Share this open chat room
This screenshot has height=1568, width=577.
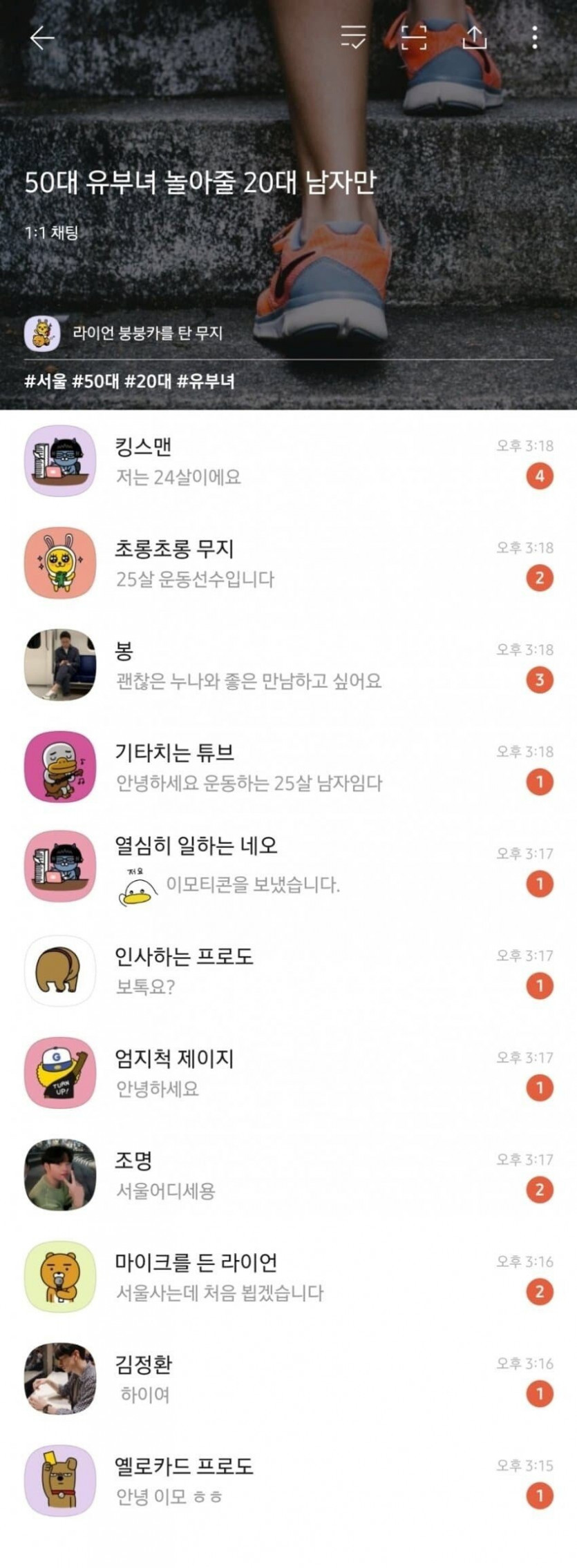pyautogui.click(x=475, y=37)
